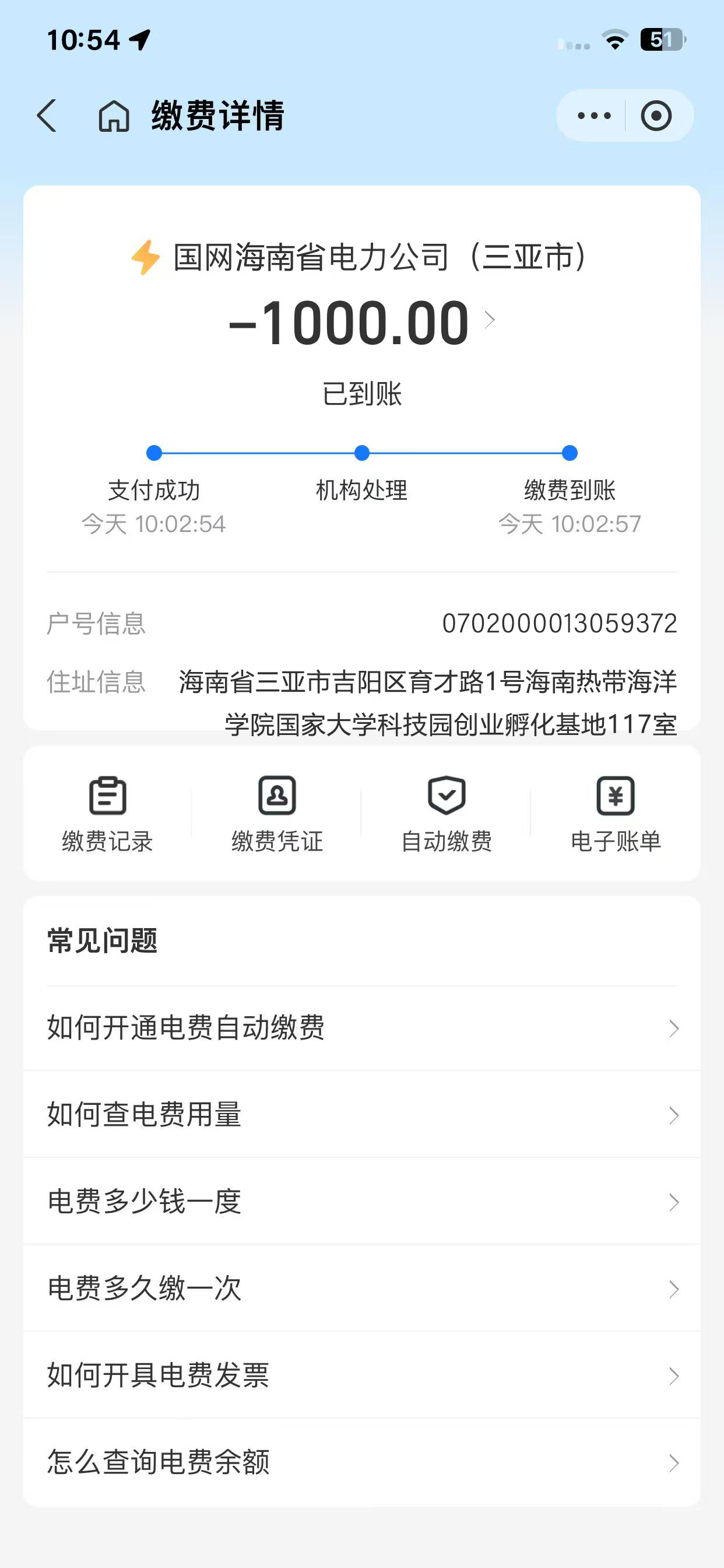Screen dimensions: 724x1568
Task: Open 自动缴费 auto-pay settings
Action: pyautogui.click(x=447, y=814)
